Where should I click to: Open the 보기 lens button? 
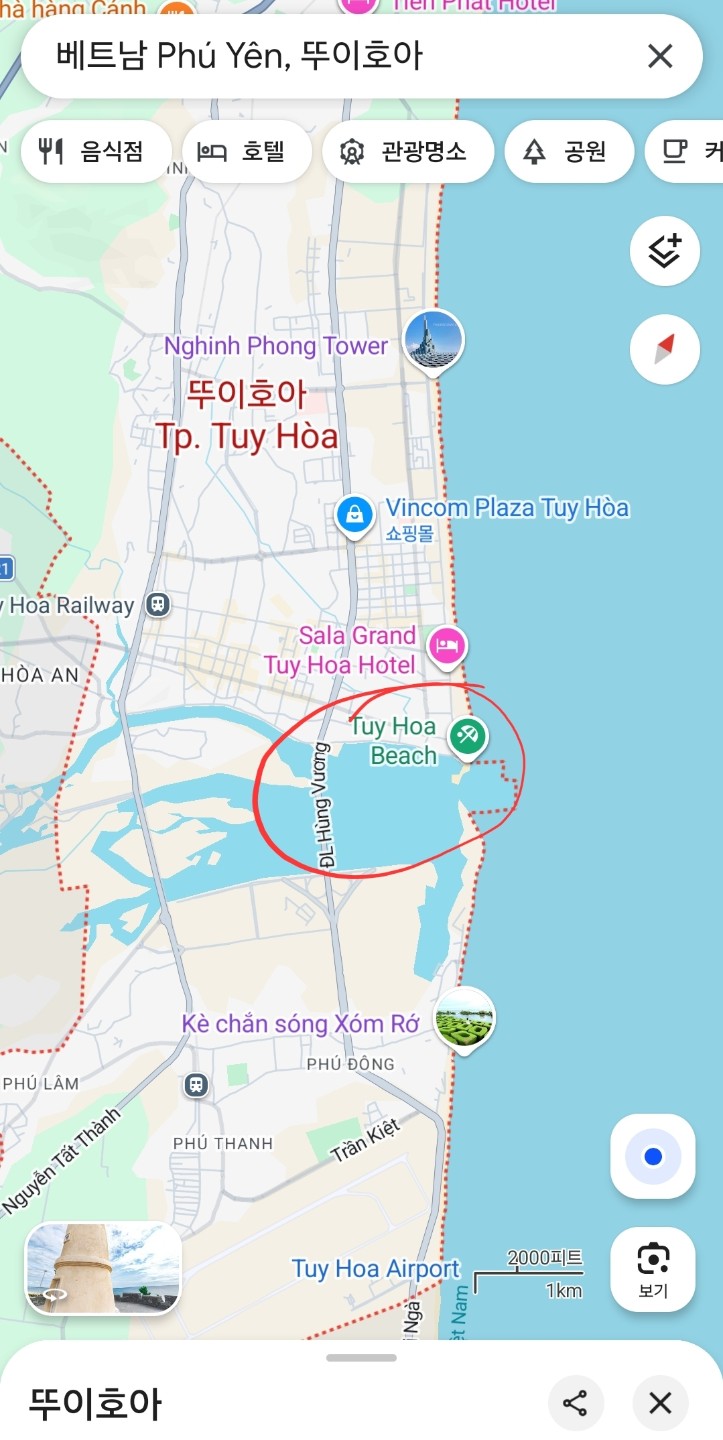click(653, 1268)
